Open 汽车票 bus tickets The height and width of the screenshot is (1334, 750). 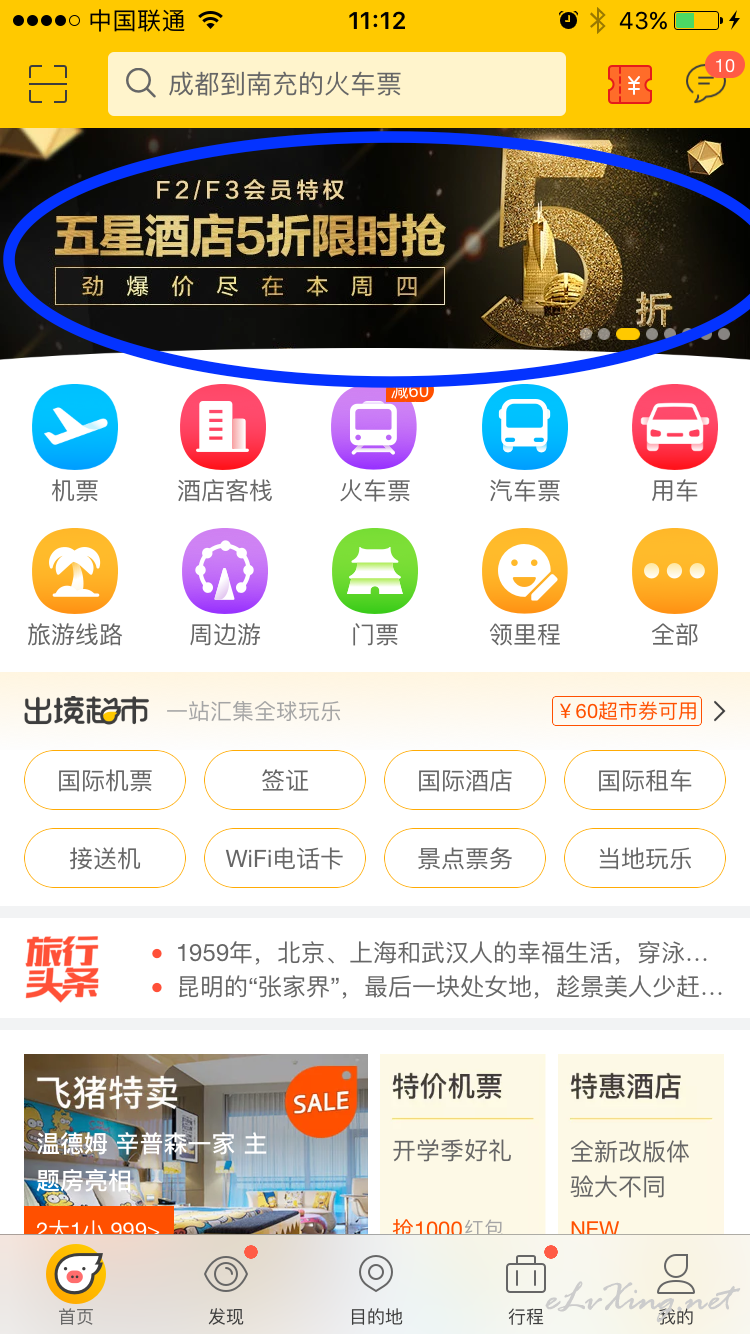[525, 444]
